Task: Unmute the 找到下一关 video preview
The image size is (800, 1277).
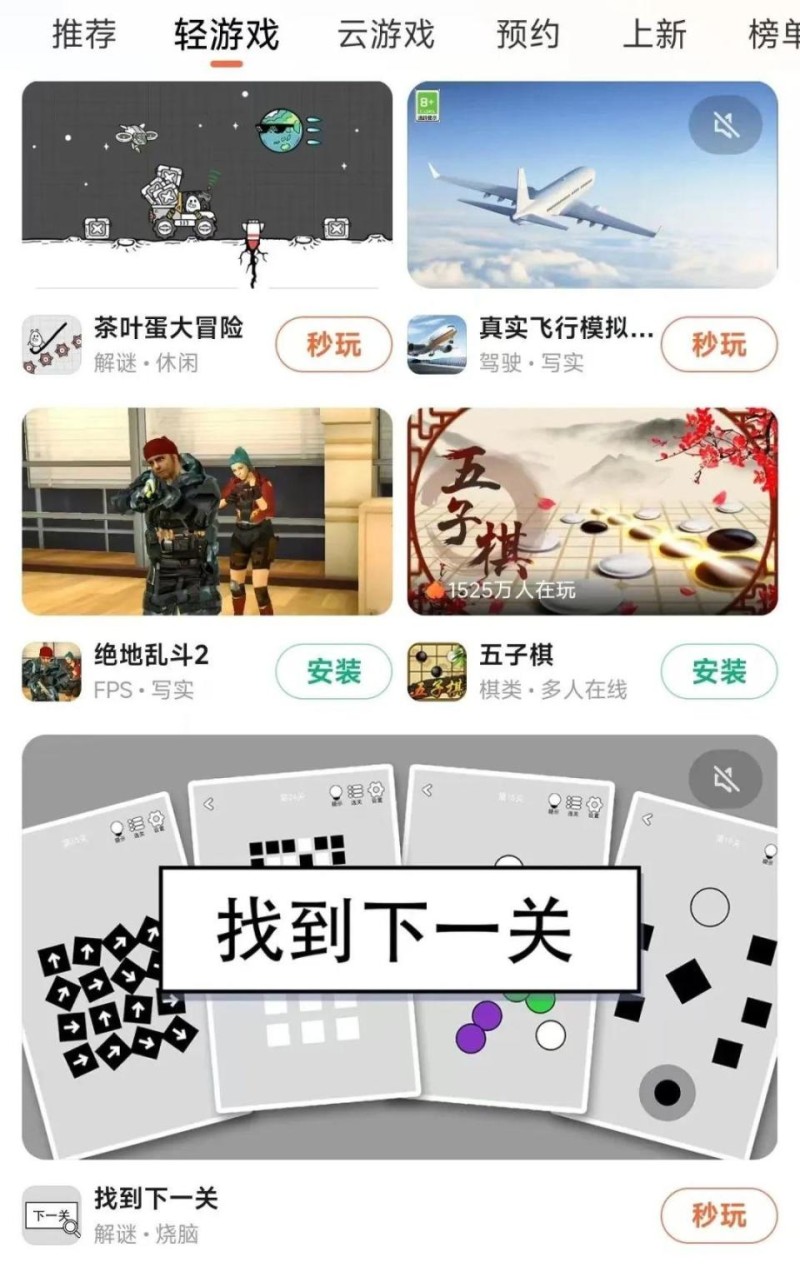Action: (x=725, y=779)
